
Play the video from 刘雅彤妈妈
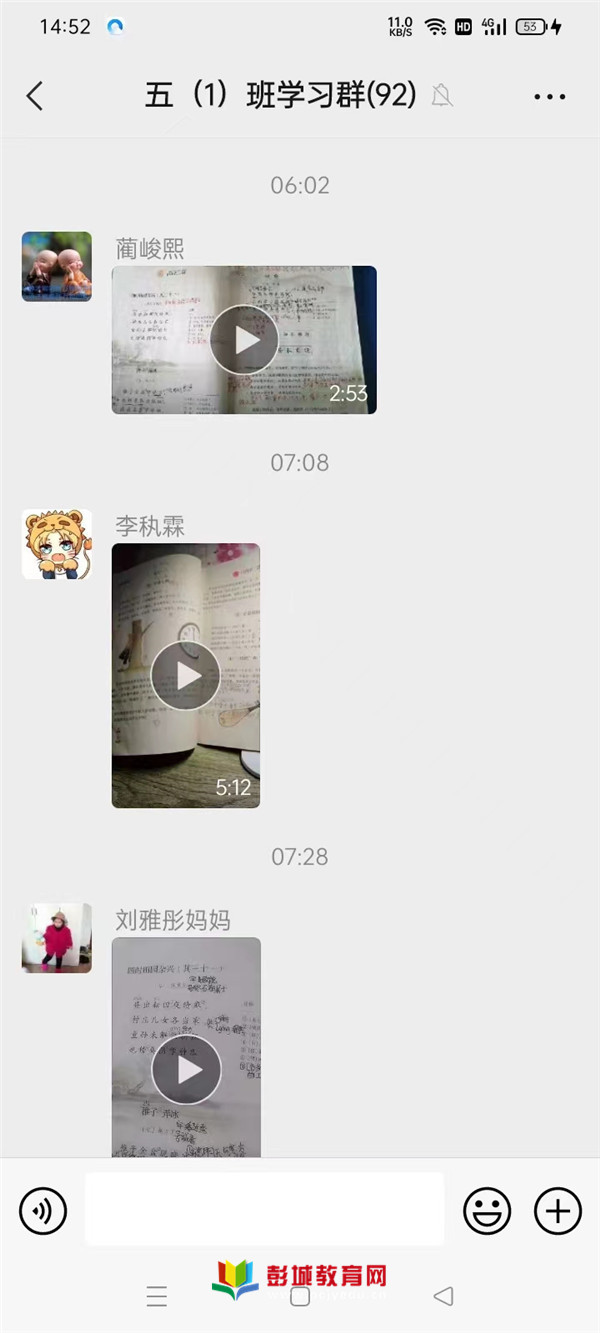(186, 1070)
